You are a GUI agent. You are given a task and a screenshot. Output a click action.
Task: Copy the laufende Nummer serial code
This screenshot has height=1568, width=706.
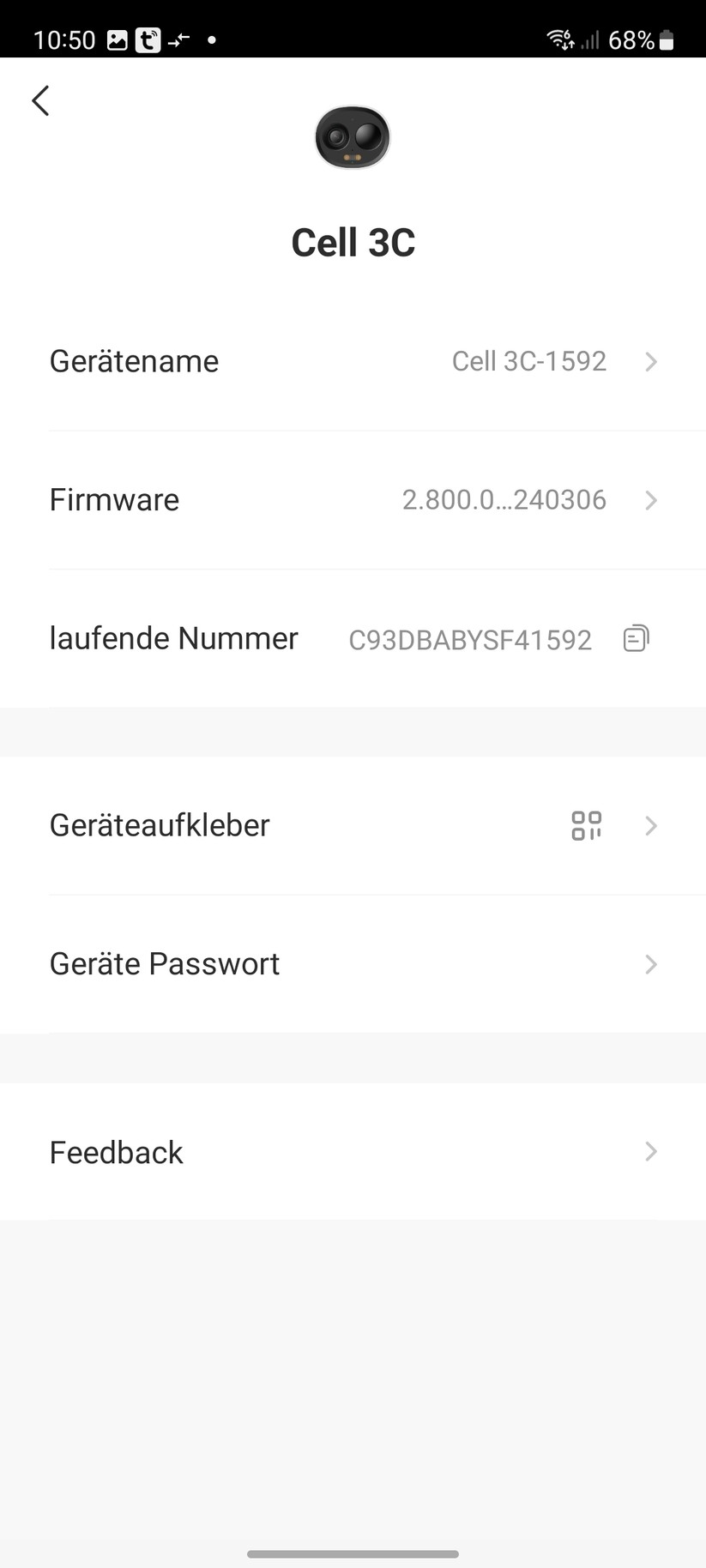coord(635,638)
